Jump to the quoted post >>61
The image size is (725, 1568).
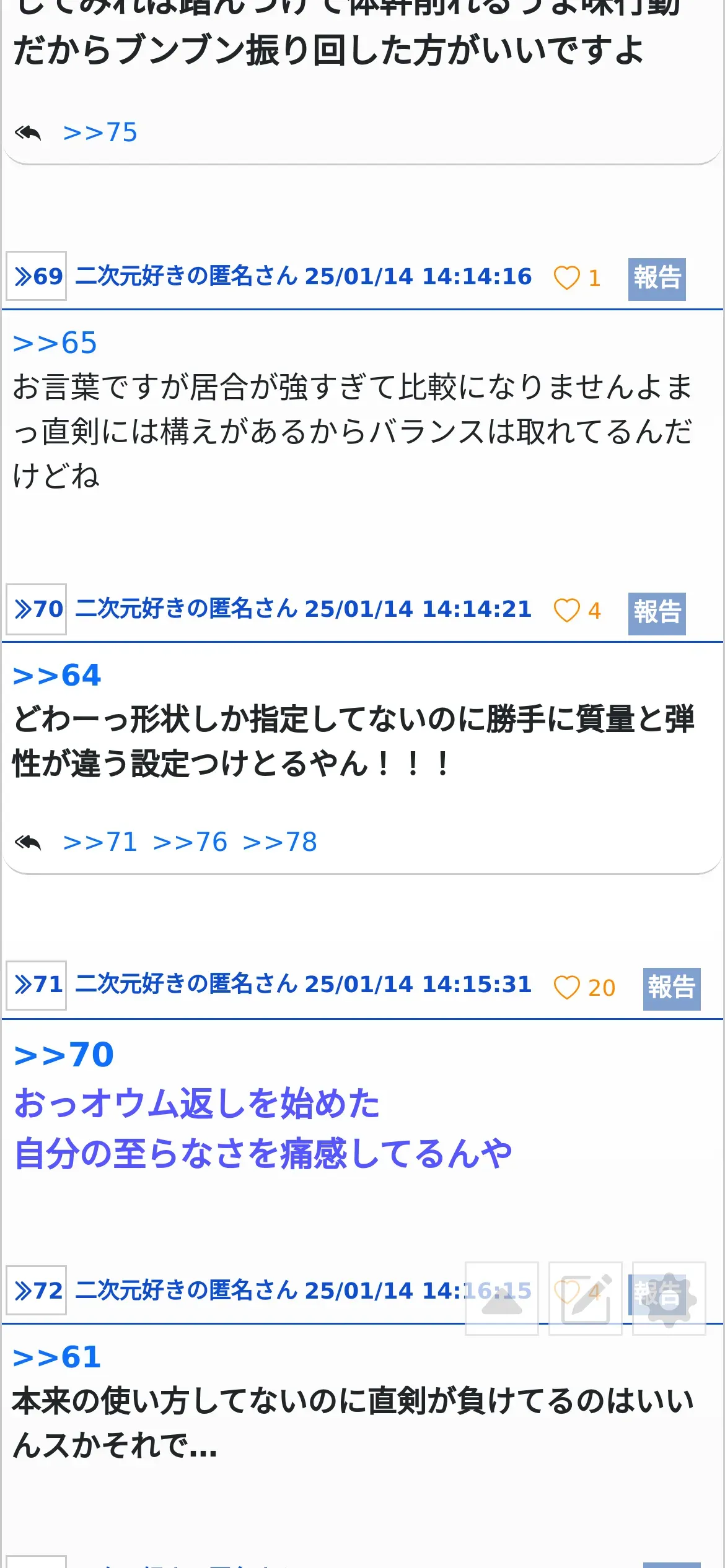[57, 1357]
